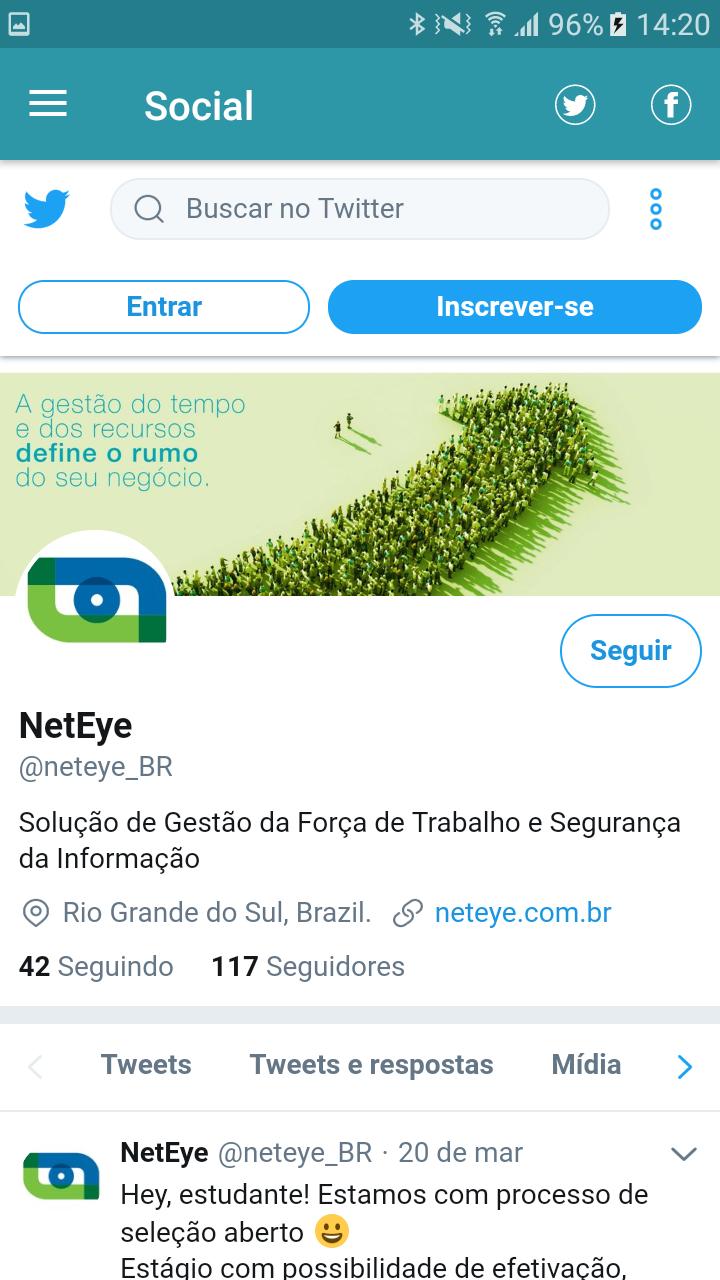Open the neteye.com.br website link
The width and height of the screenshot is (720, 1280).
coord(522,912)
